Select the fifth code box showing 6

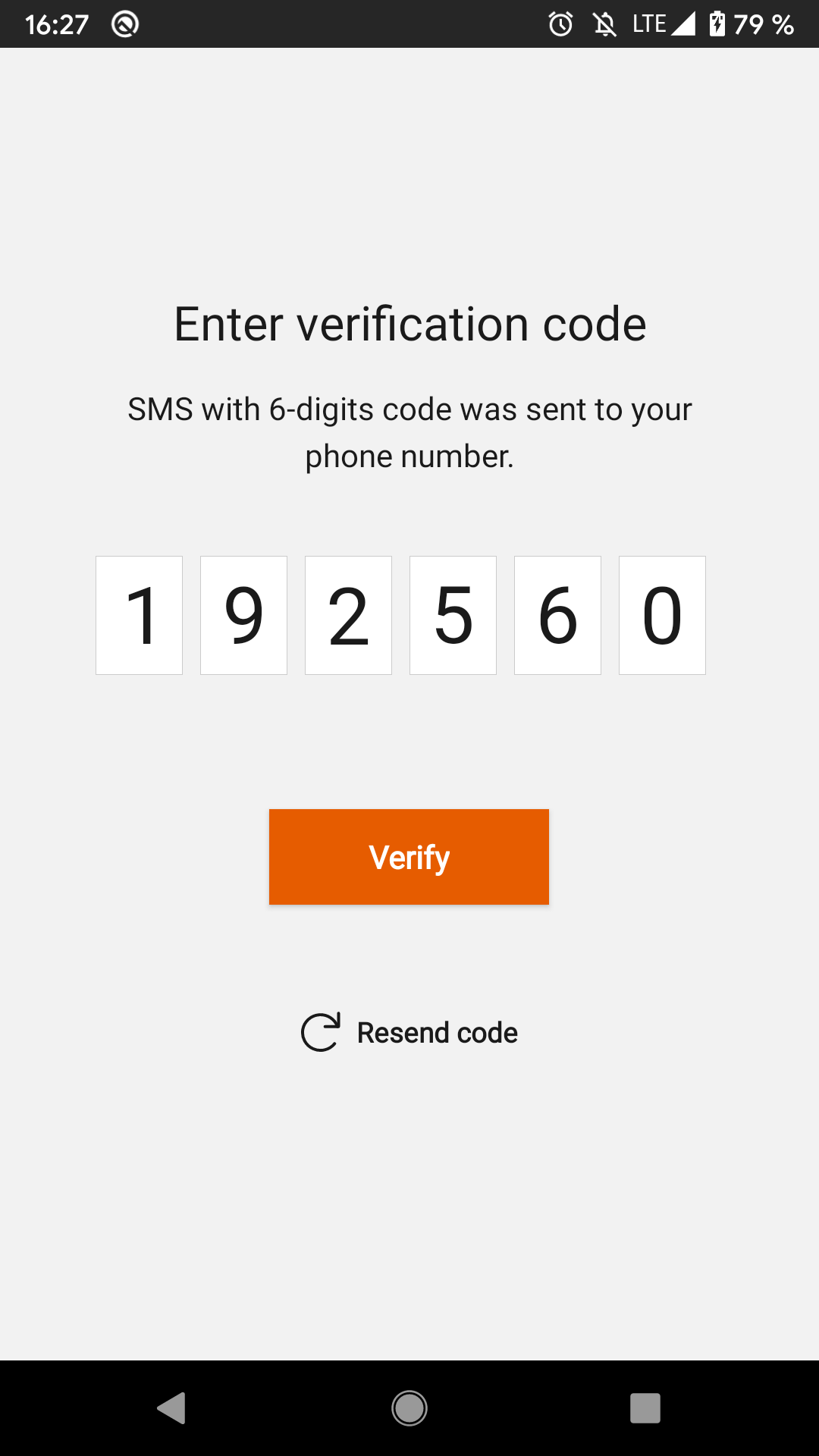[x=557, y=615]
